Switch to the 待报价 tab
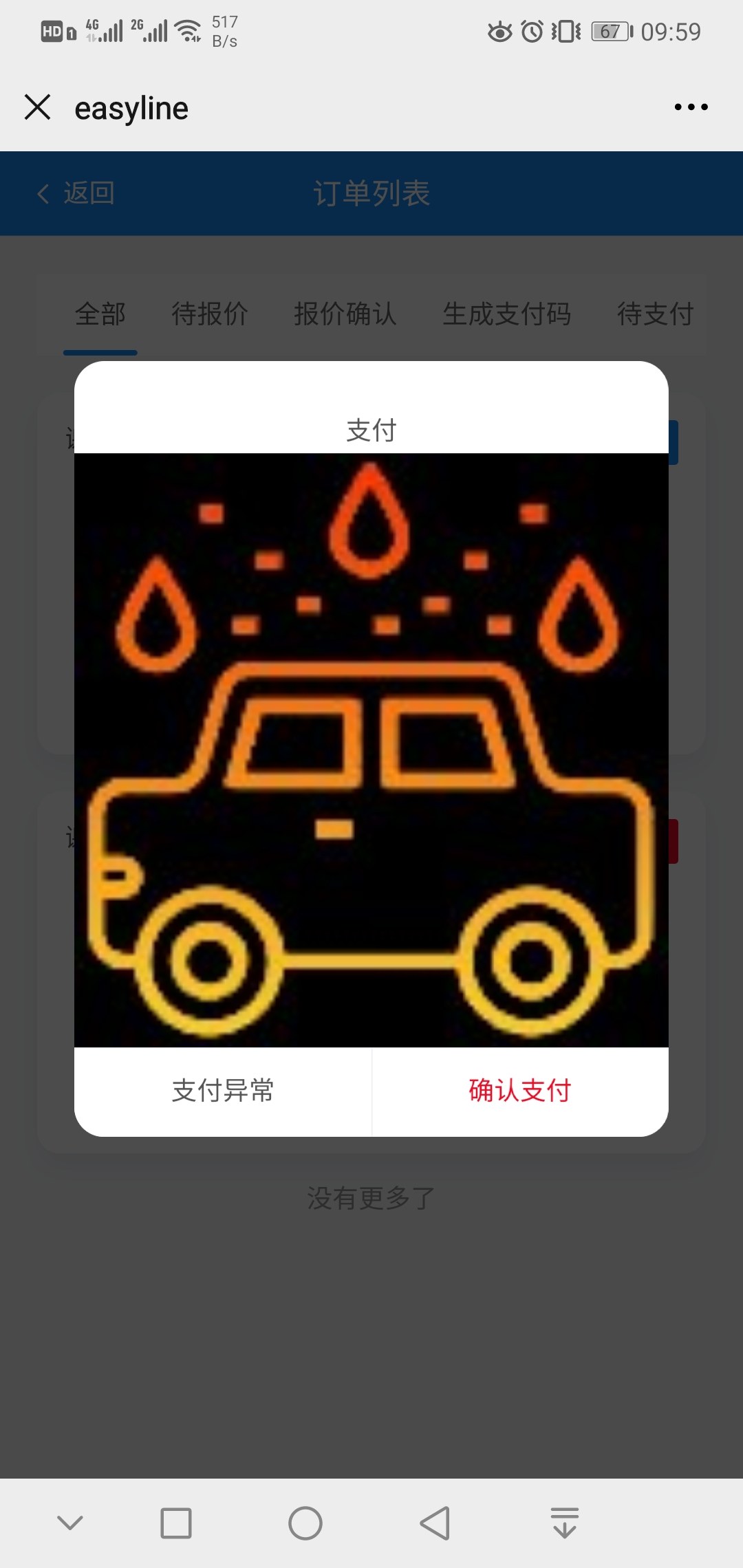The height and width of the screenshot is (1568, 743). (x=210, y=314)
